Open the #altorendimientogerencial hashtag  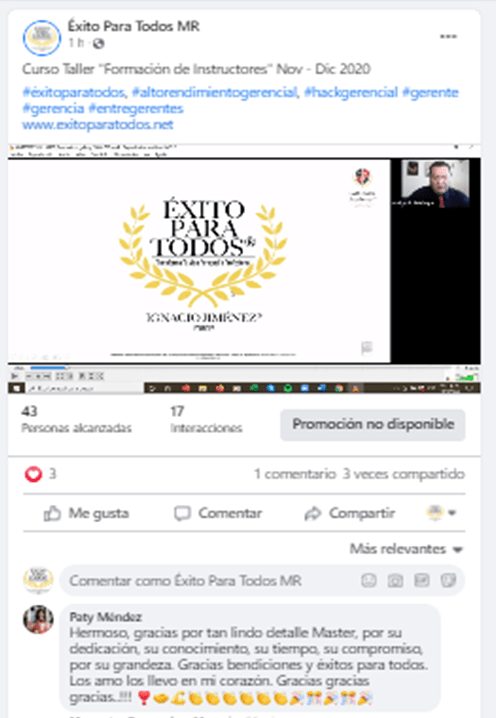(214, 92)
